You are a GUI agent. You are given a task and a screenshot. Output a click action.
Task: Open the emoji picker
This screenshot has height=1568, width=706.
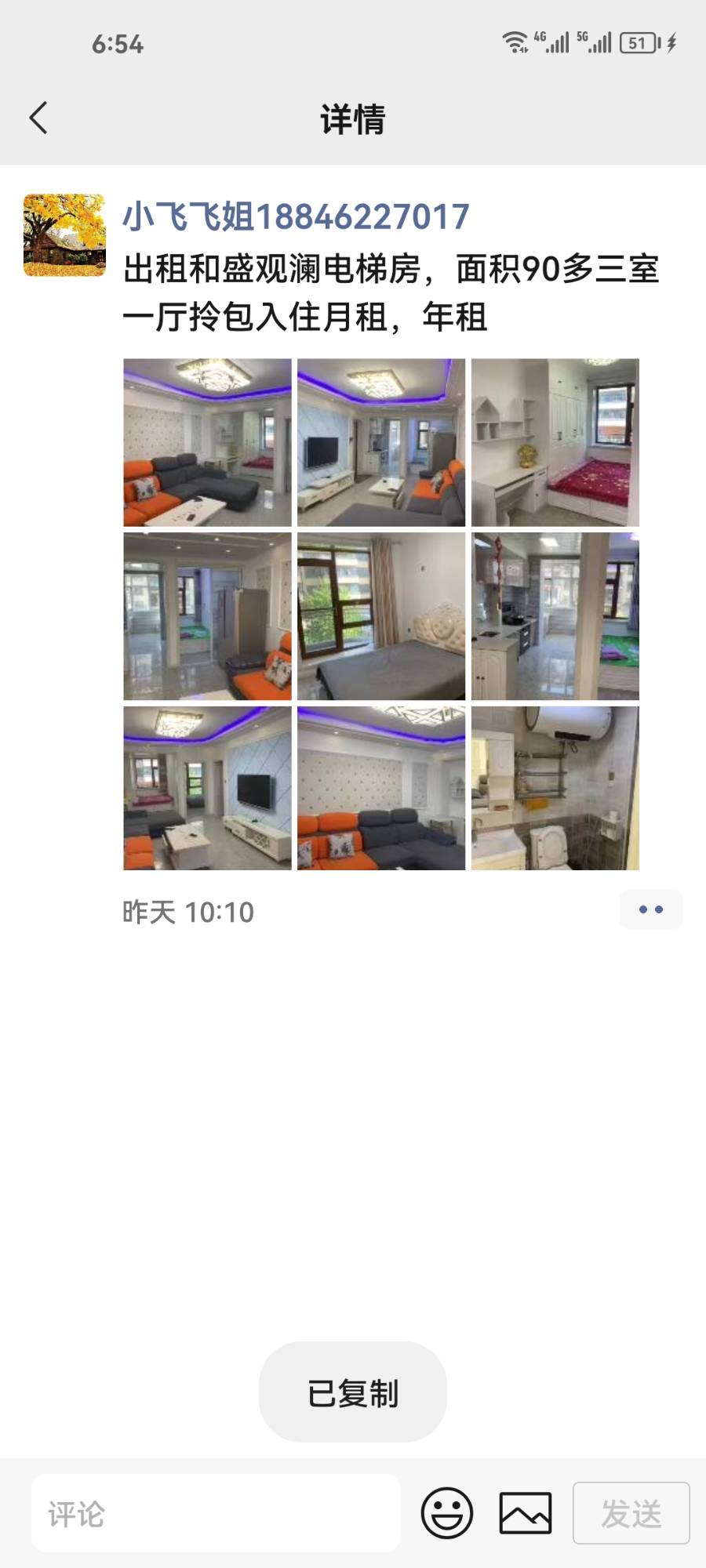point(446,1513)
